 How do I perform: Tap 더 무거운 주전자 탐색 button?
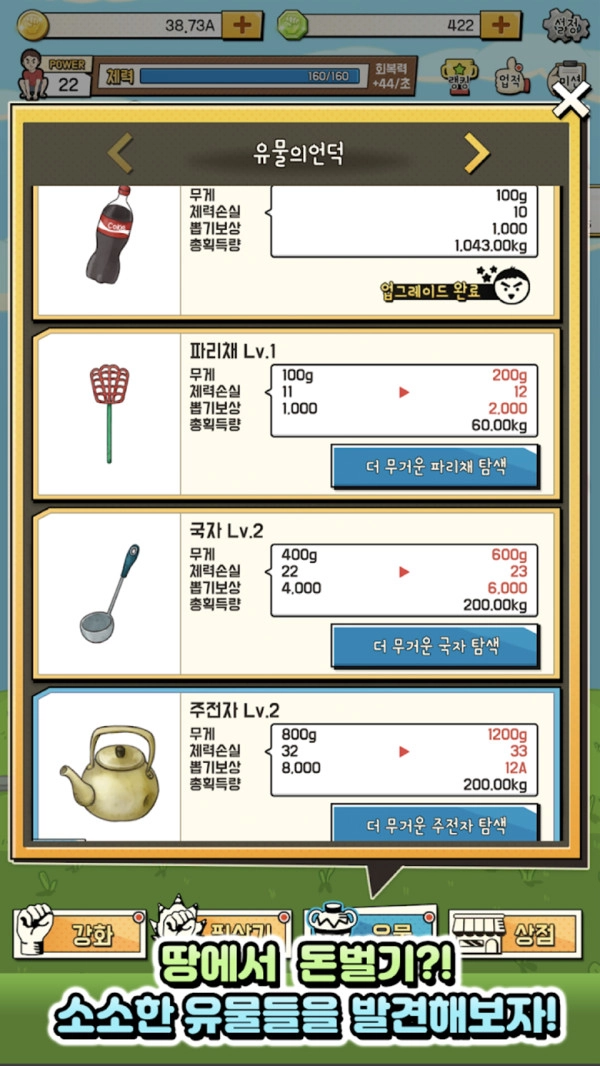click(435, 824)
